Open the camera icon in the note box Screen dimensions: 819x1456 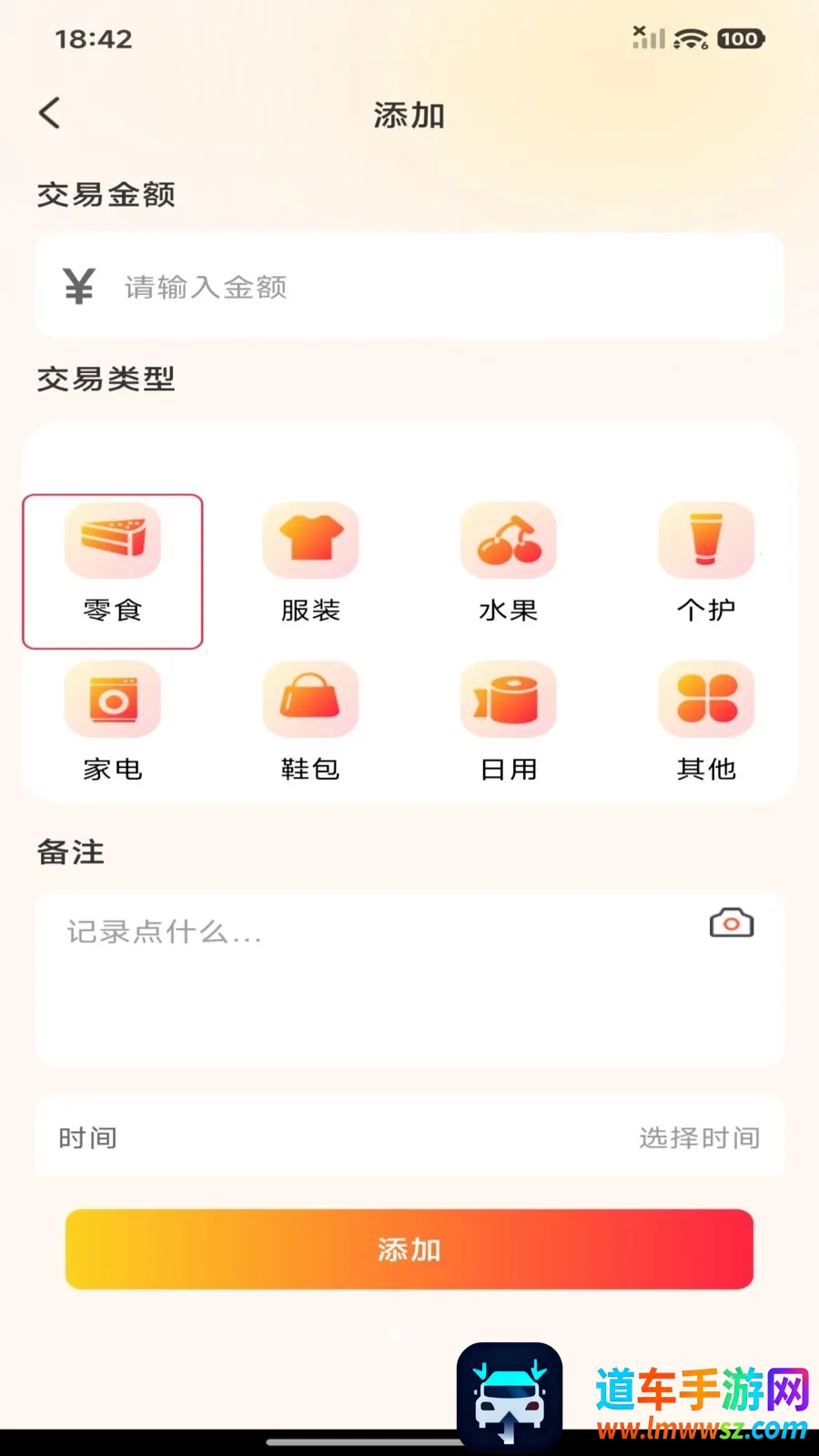pyautogui.click(x=732, y=924)
